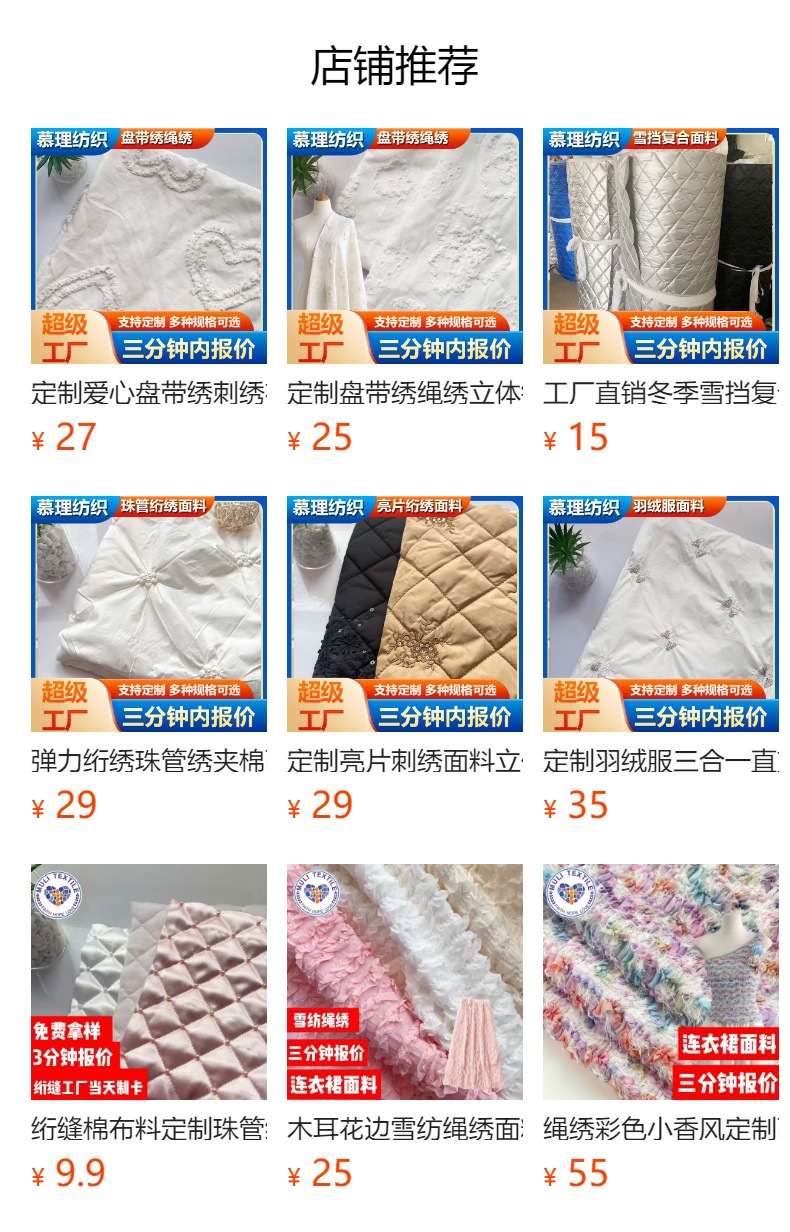Viewport: 790px width, 1232px height.
Task: View the 定制羽绒服三合一 fabric priced ¥35
Action: coord(661,614)
